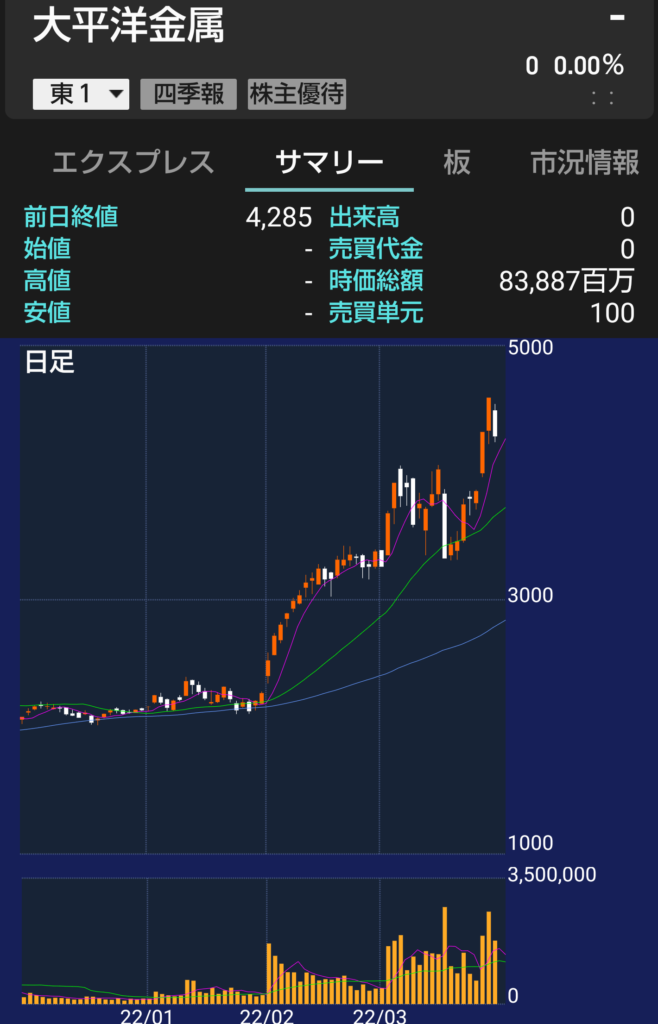View 株主優待 shareholder benefits
Screen dimensions: 658x1024
click(297, 95)
